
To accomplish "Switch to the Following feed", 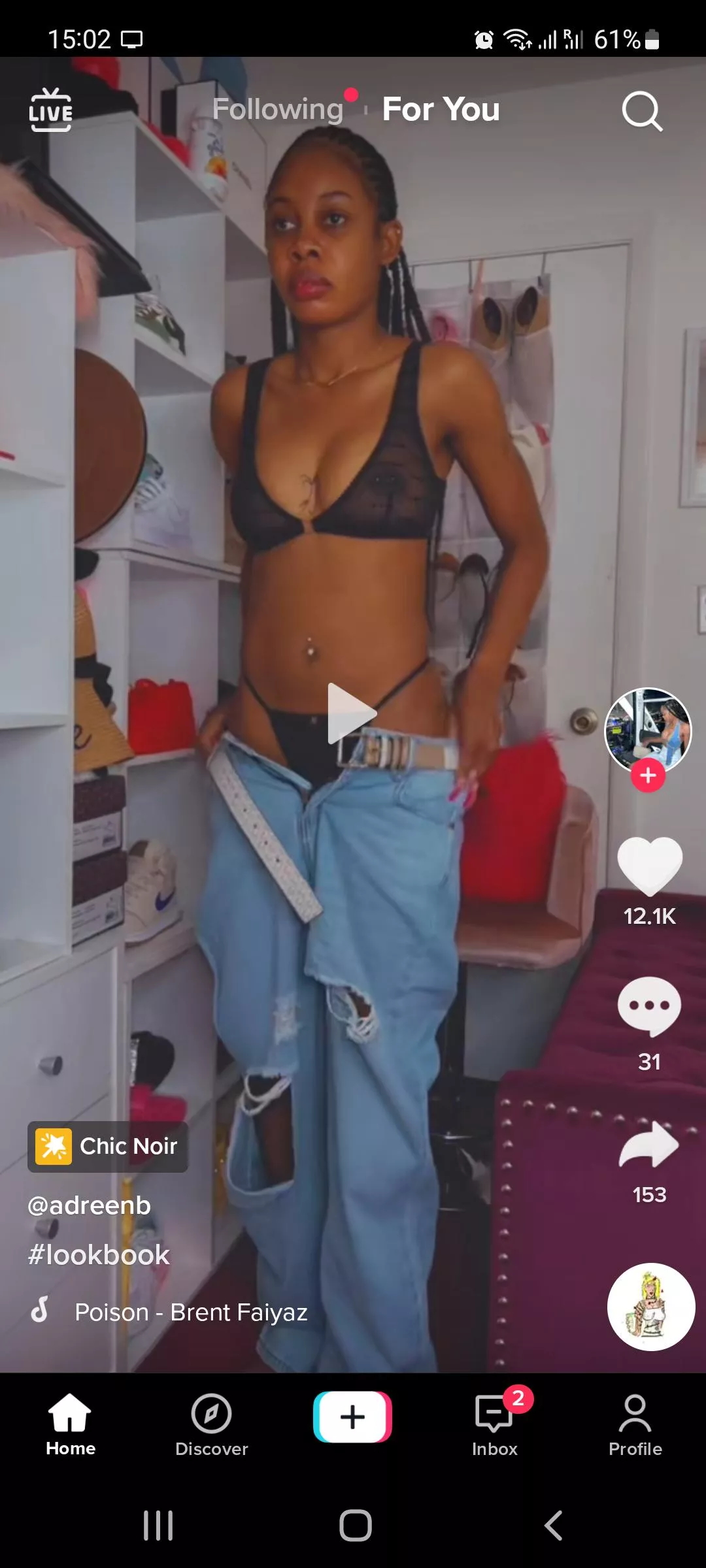I will pos(278,109).
